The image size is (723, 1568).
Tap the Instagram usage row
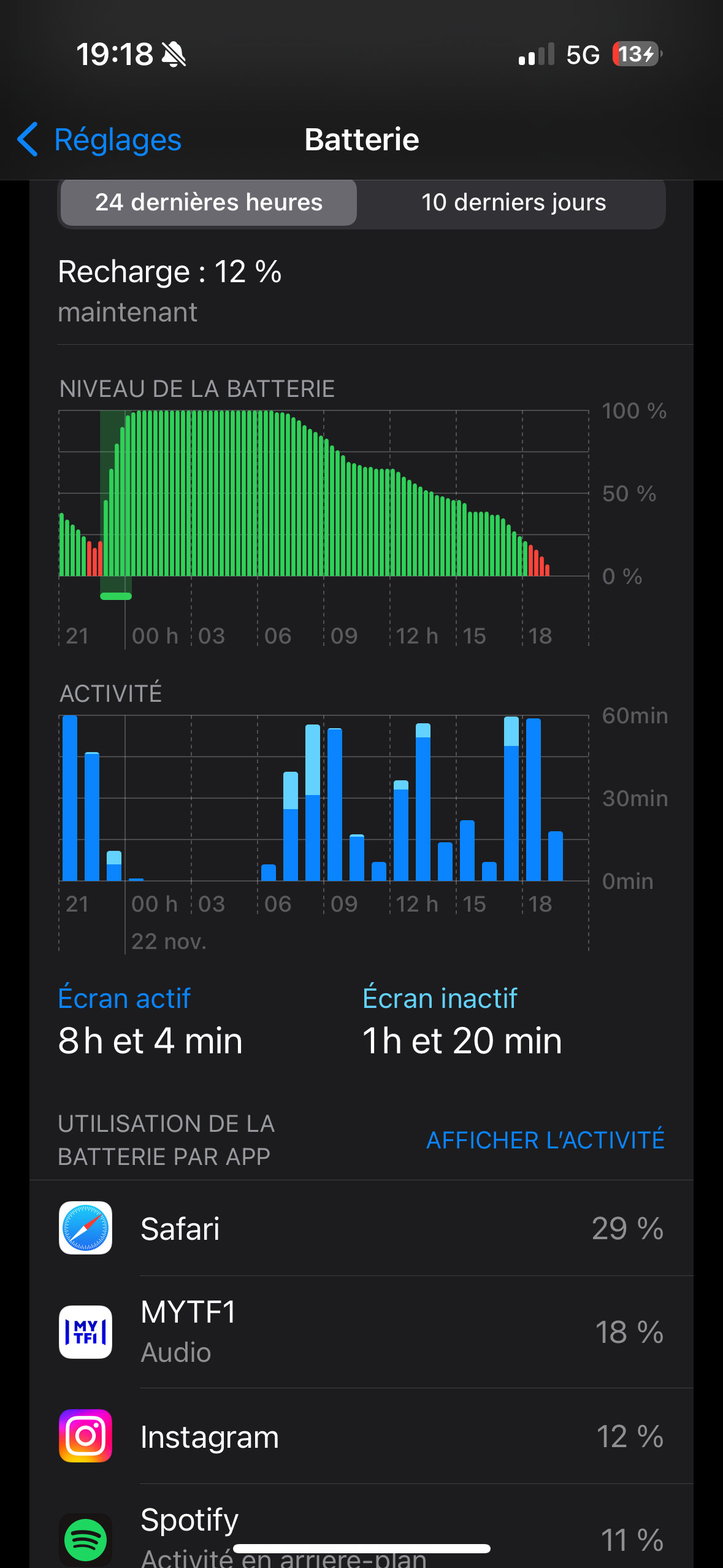pyautogui.click(x=361, y=1436)
